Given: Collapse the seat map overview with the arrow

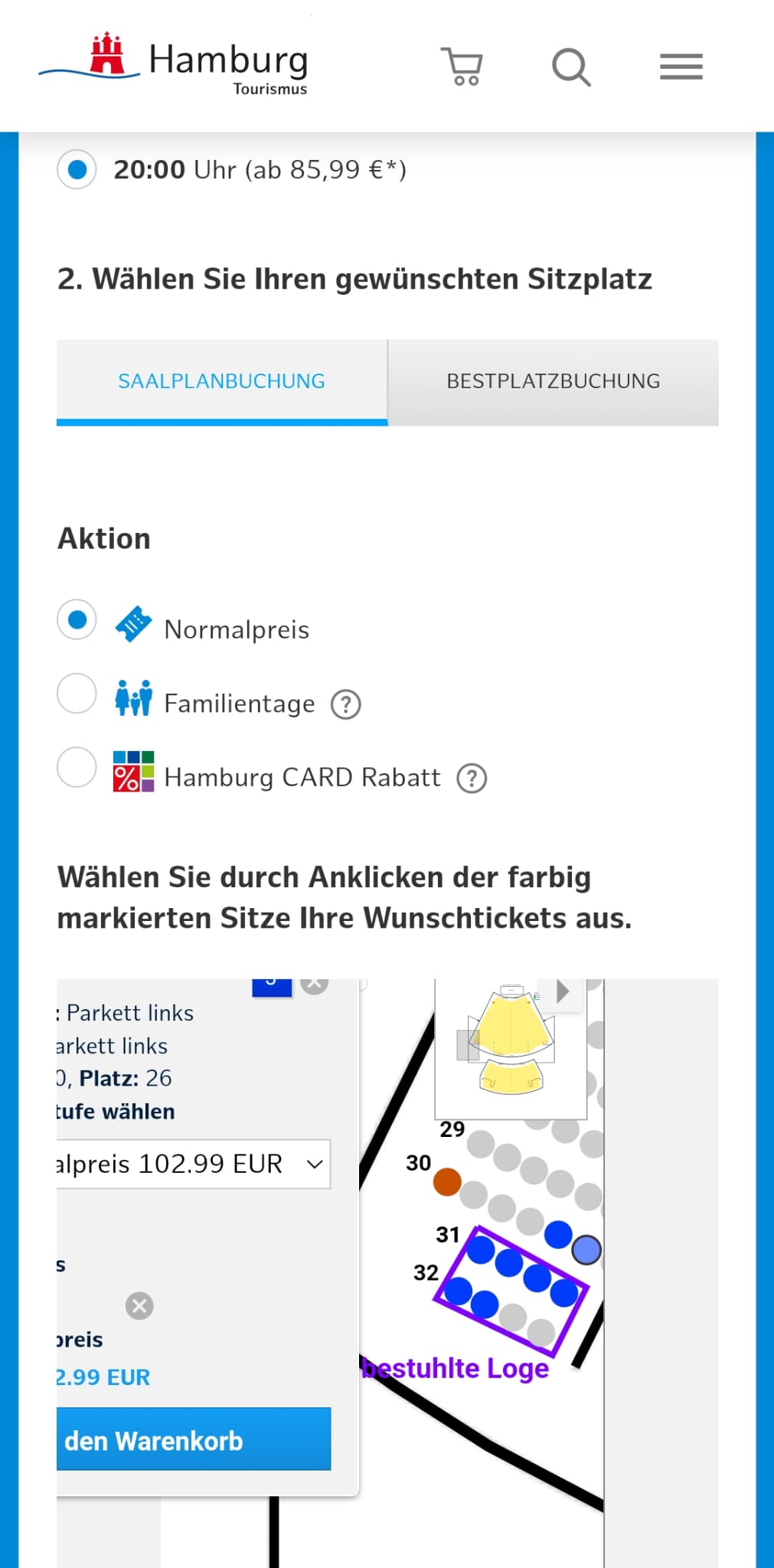Looking at the screenshot, I should pos(563,991).
